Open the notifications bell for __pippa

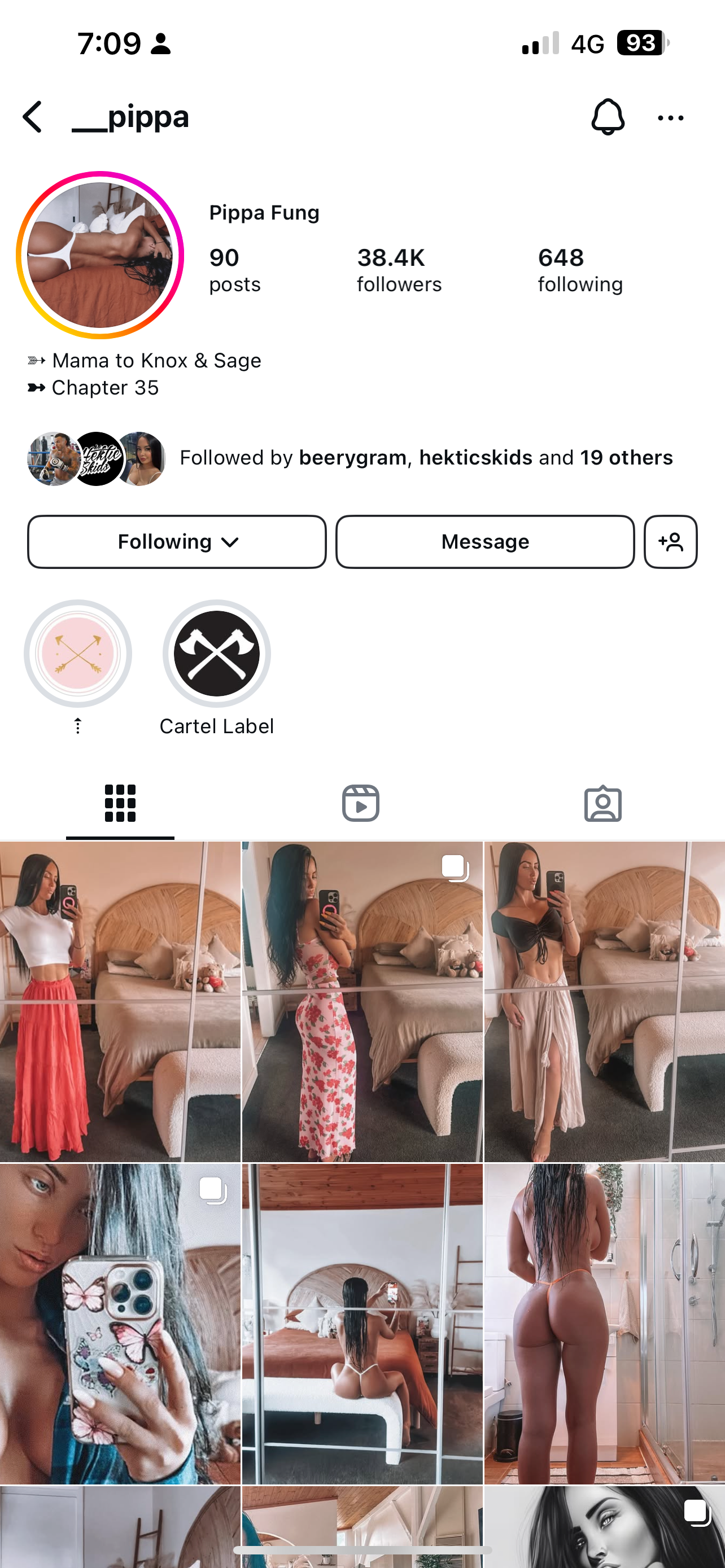pos(608,117)
